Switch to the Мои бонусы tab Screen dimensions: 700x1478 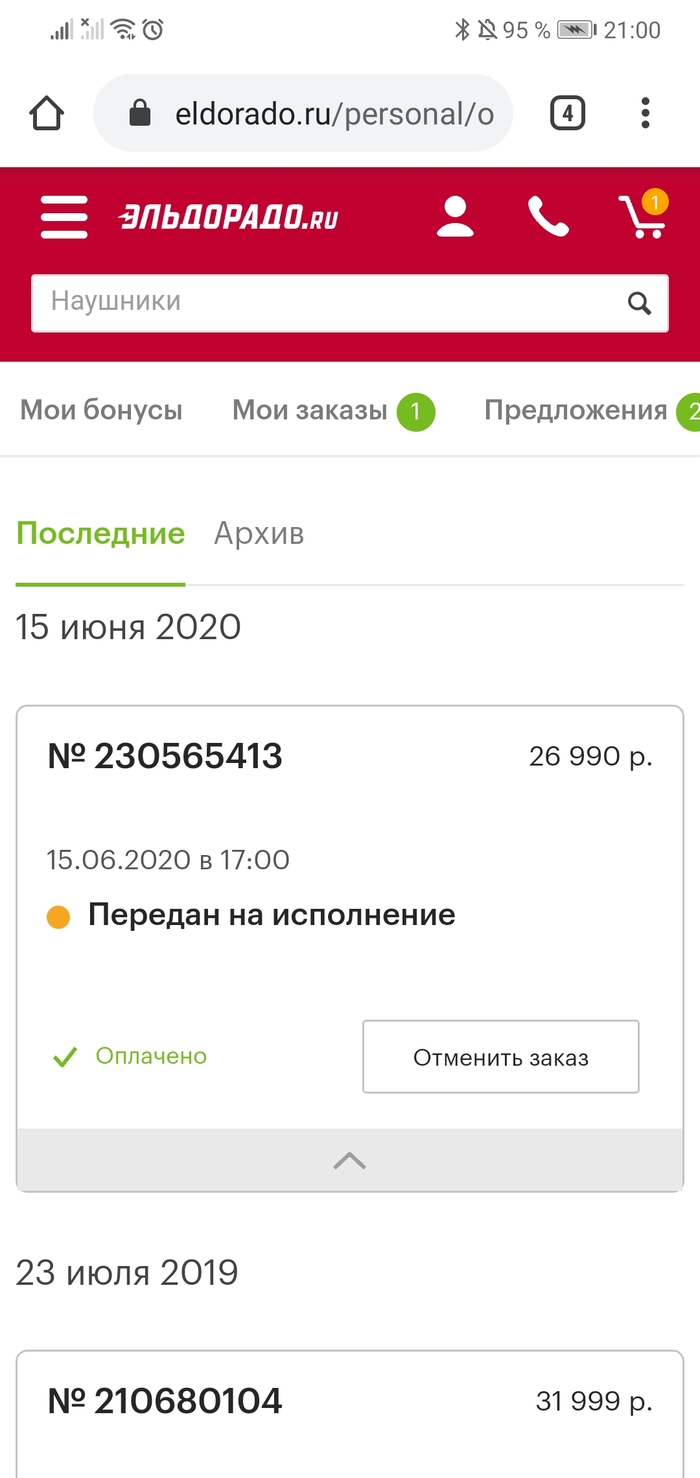click(101, 410)
